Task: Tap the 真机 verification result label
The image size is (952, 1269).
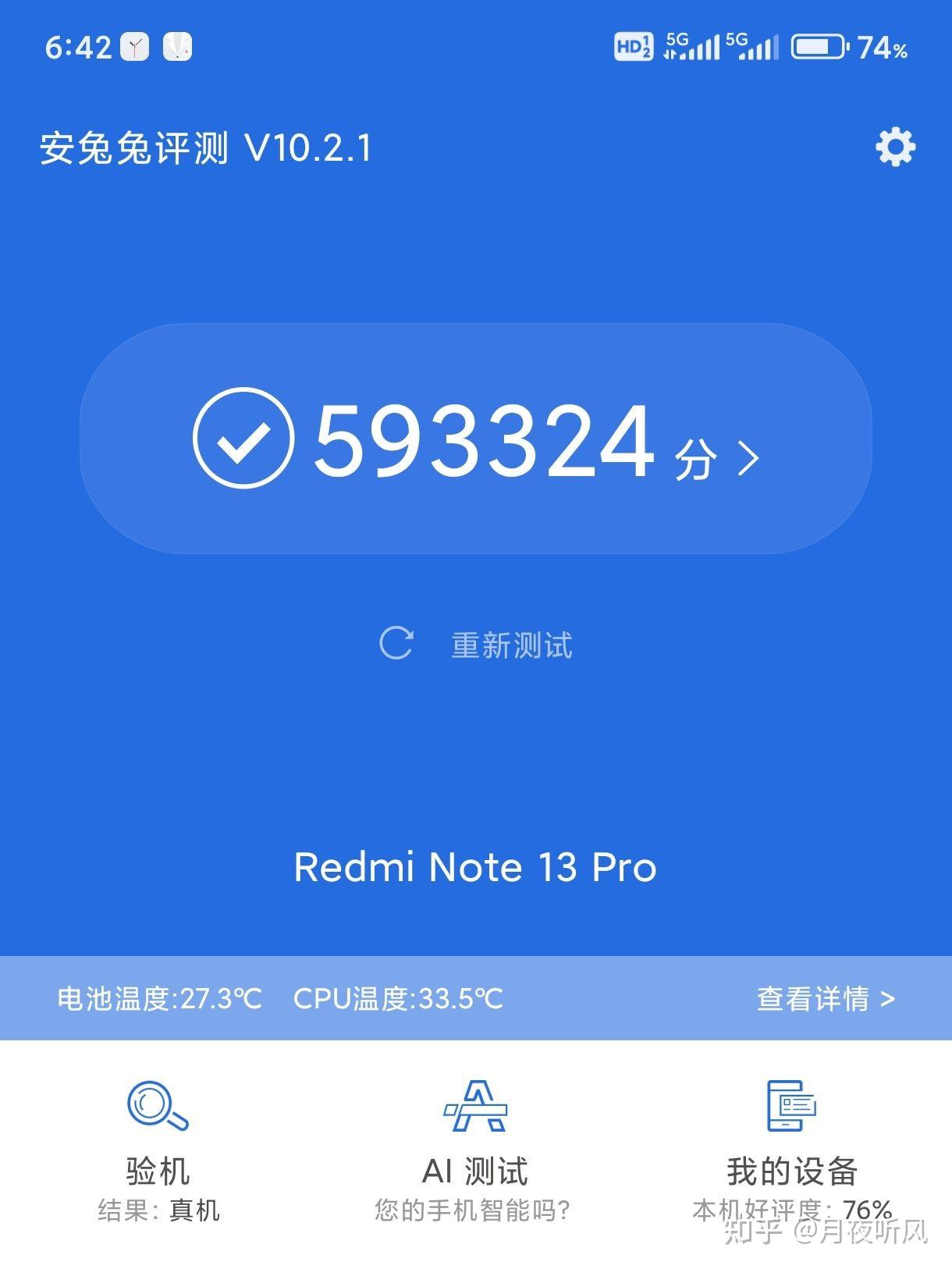Action: coord(193,1210)
